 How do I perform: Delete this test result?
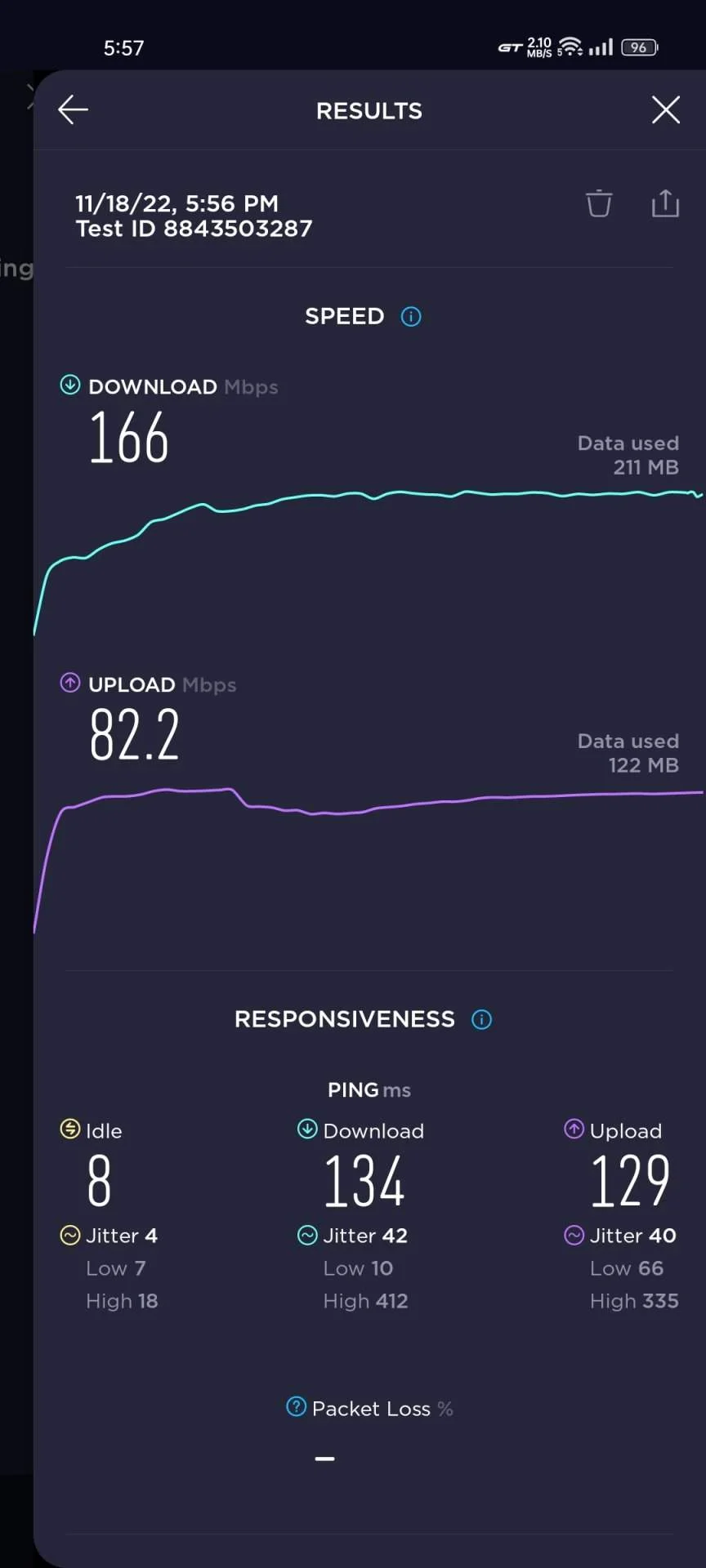pyautogui.click(x=599, y=203)
